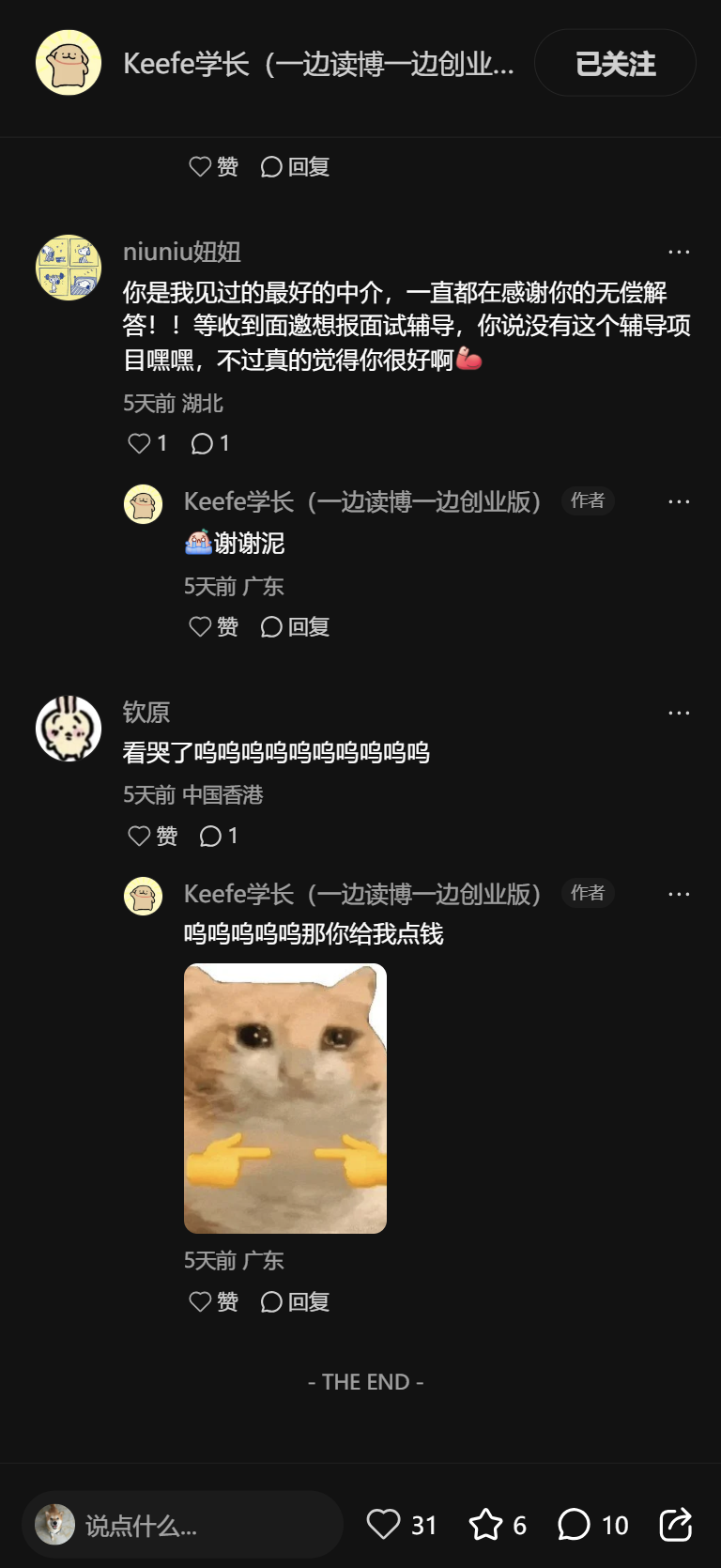Screen dimensions: 721x1568
Task: Open niuniu妞妞's profile avatar
Action: tap(69, 269)
